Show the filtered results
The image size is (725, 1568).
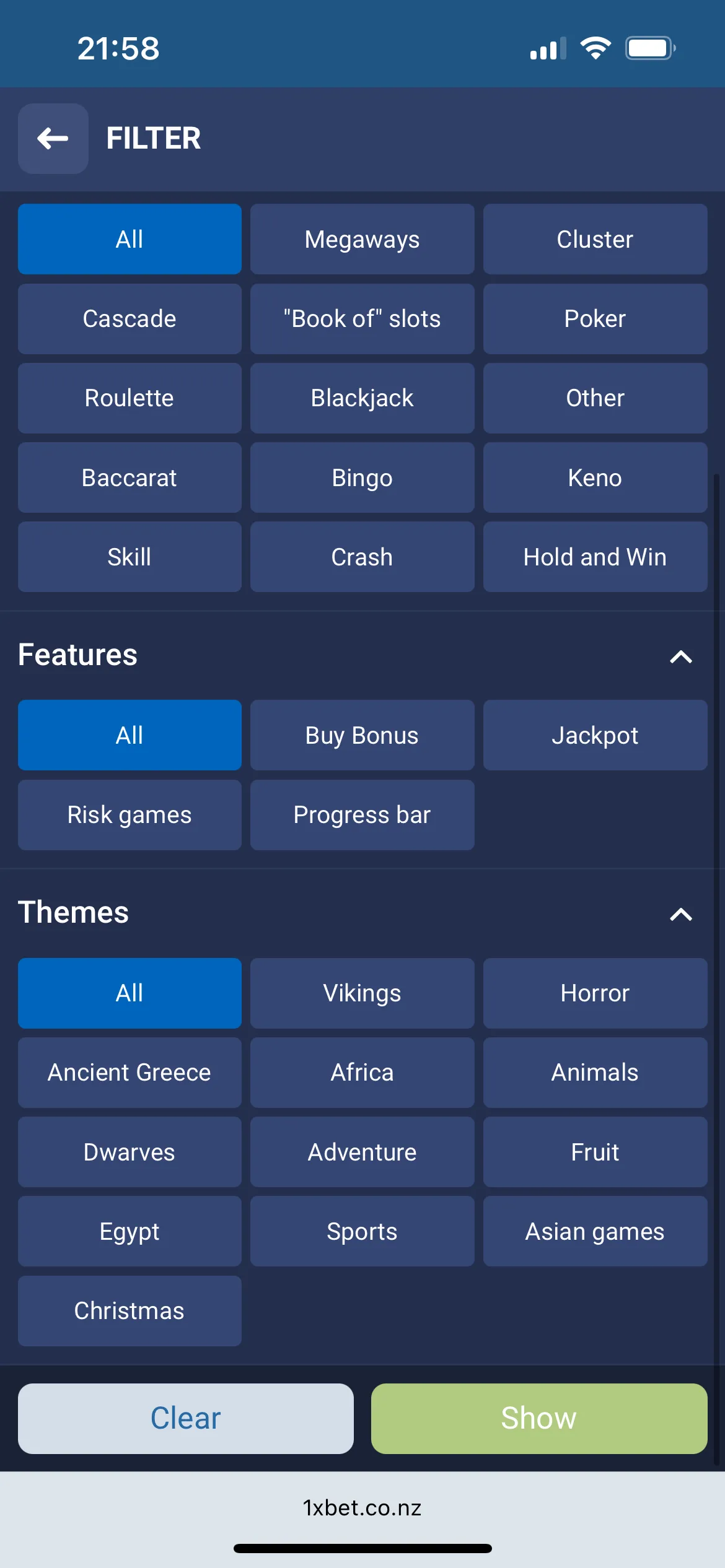538,1418
